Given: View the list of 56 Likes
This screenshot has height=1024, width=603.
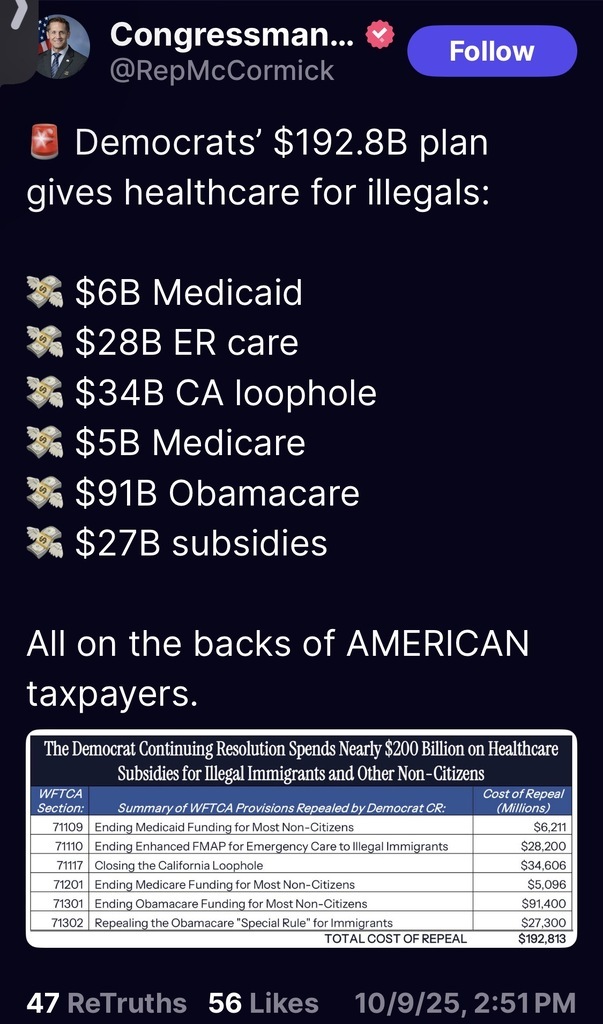Looking at the screenshot, I should pyautogui.click(x=263, y=1002).
